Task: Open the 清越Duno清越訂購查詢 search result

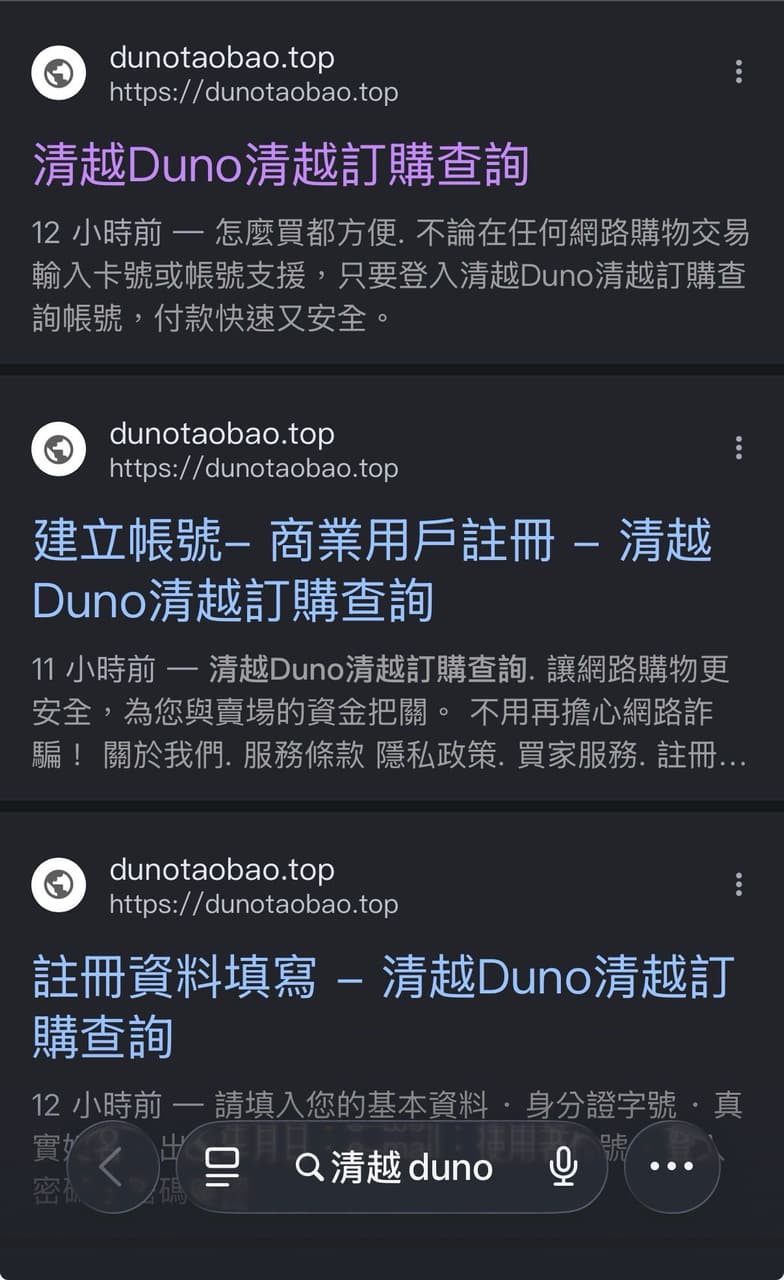Action: [x=281, y=165]
